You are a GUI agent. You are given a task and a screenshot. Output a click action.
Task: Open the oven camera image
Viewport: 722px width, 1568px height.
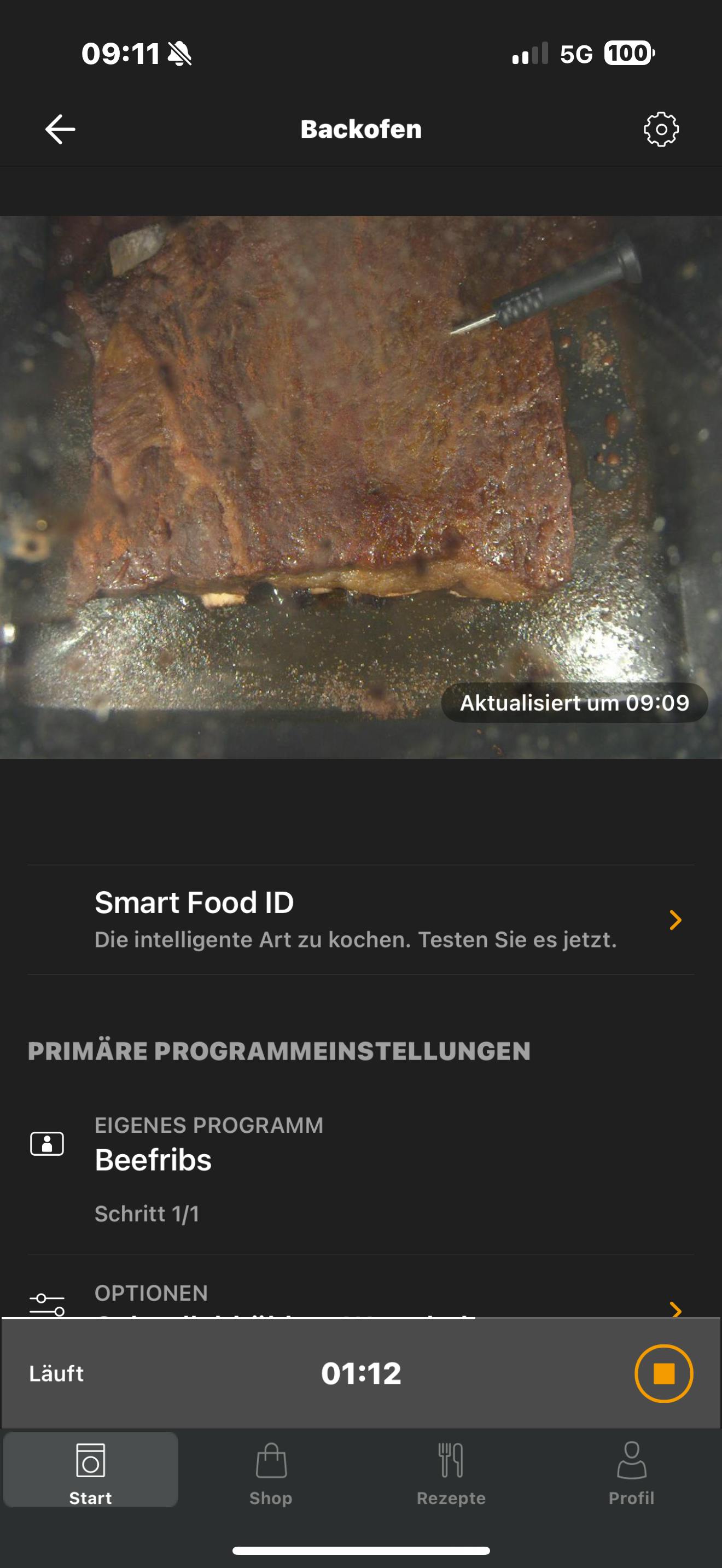click(x=360, y=487)
